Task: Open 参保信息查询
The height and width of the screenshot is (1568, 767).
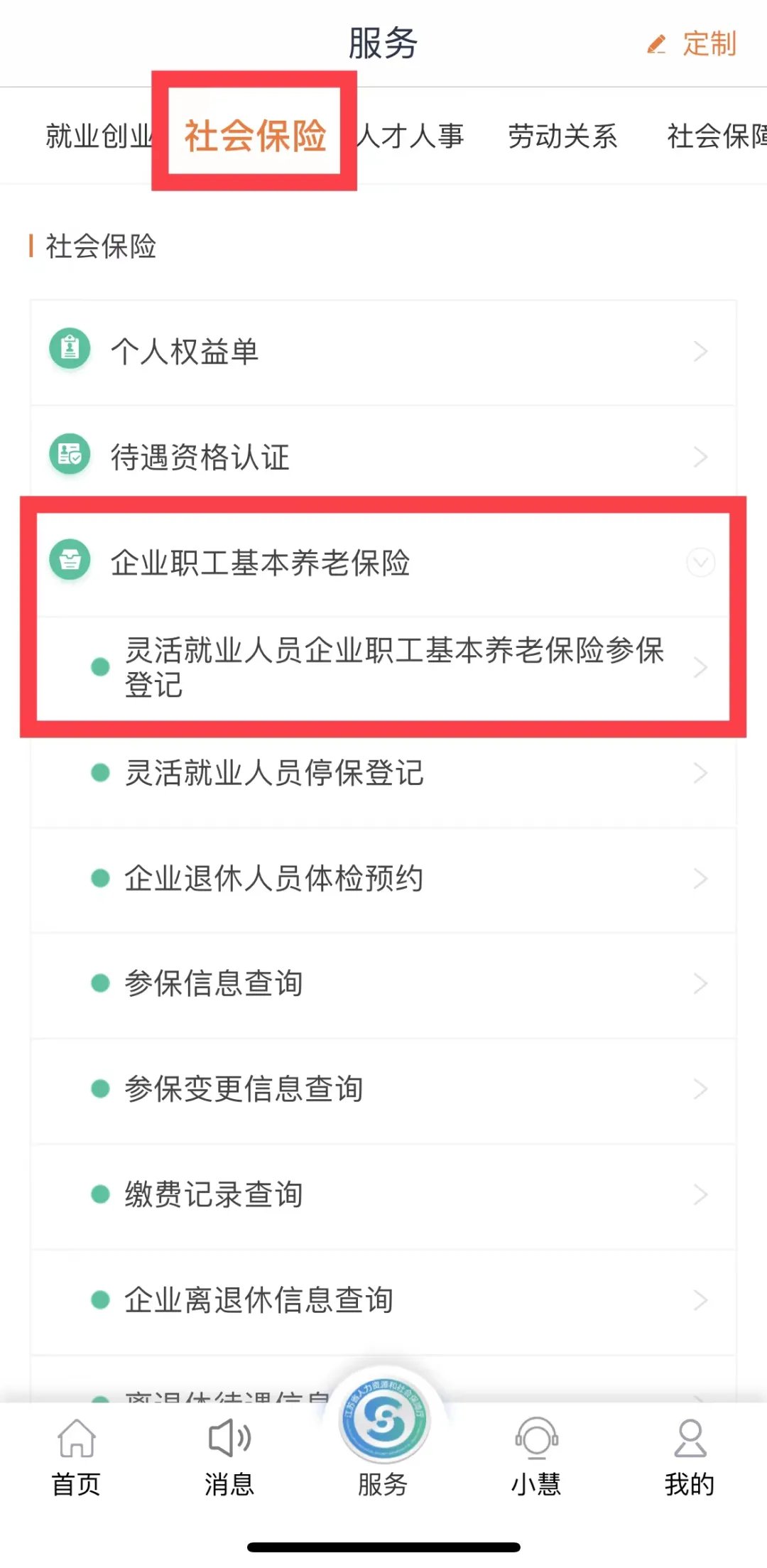Action: [x=383, y=984]
